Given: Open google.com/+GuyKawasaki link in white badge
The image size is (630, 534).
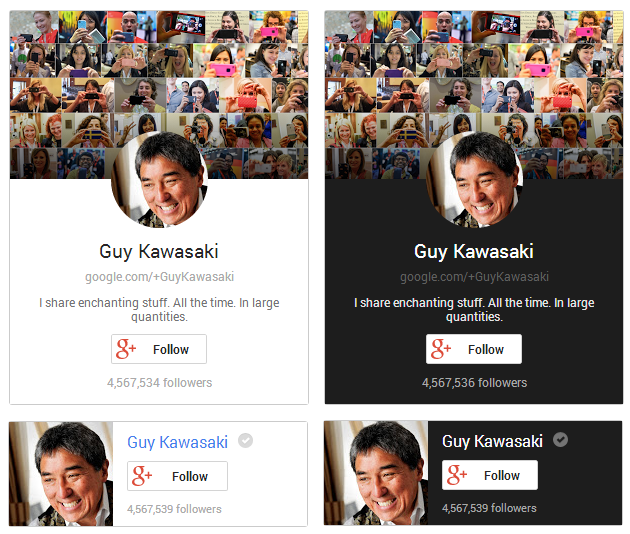Looking at the screenshot, I should pyautogui.click(x=159, y=277).
